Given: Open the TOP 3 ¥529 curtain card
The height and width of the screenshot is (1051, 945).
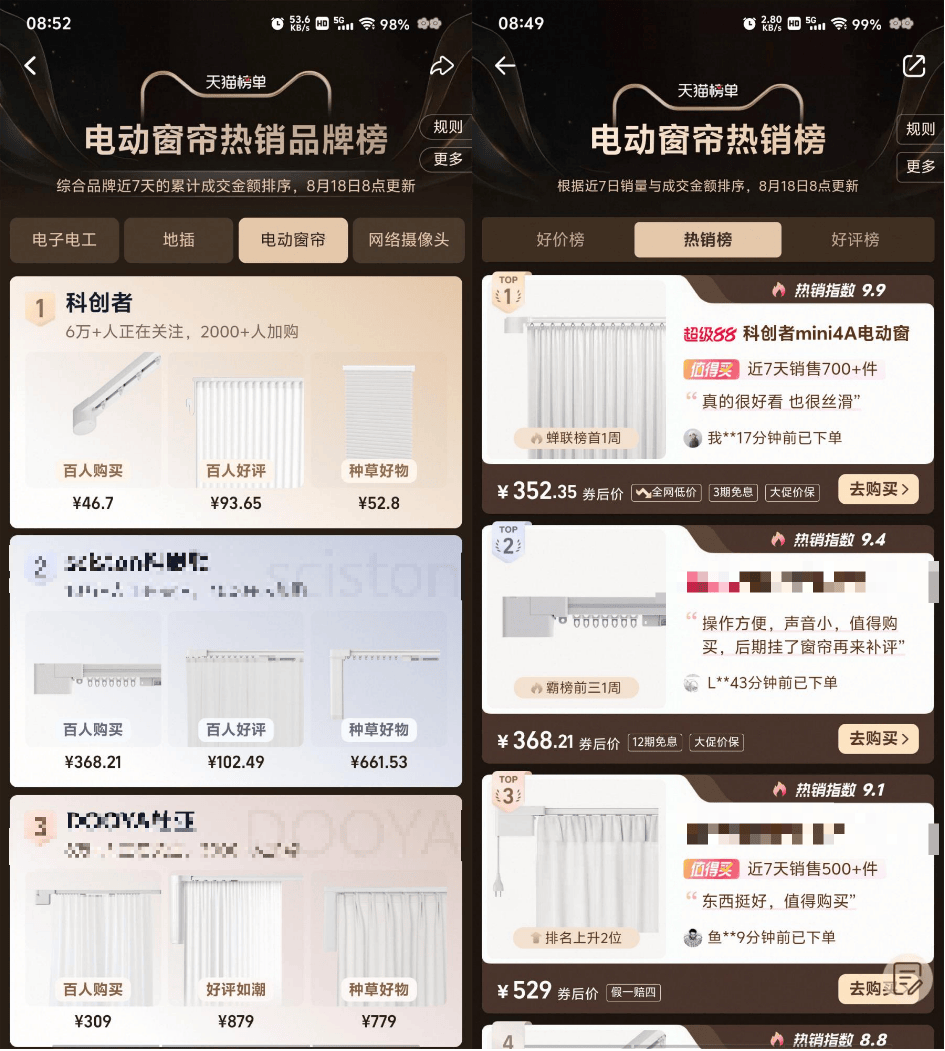Looking at the screenshot, I should [700, 870].
